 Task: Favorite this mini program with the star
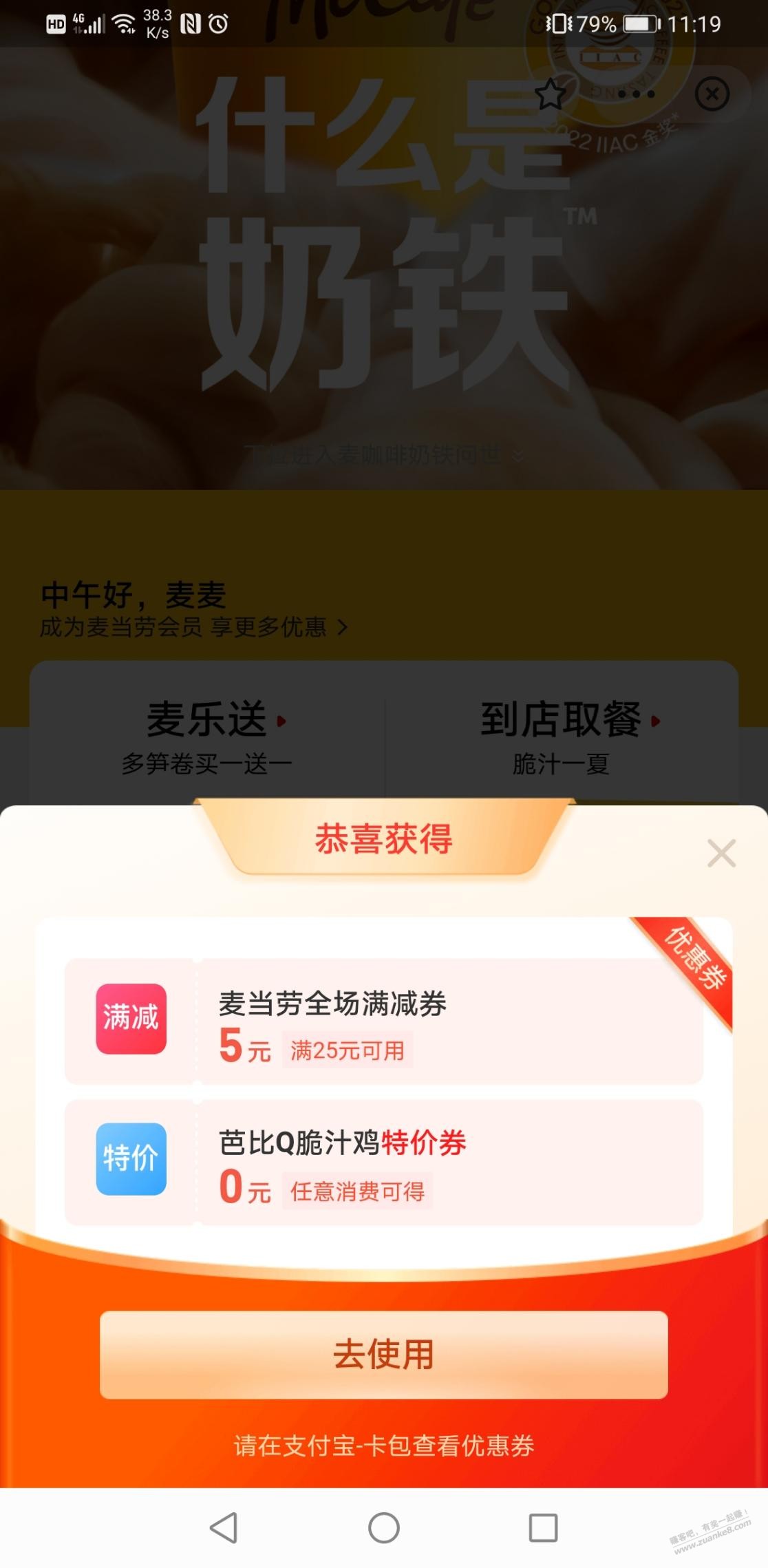point(551,94)
